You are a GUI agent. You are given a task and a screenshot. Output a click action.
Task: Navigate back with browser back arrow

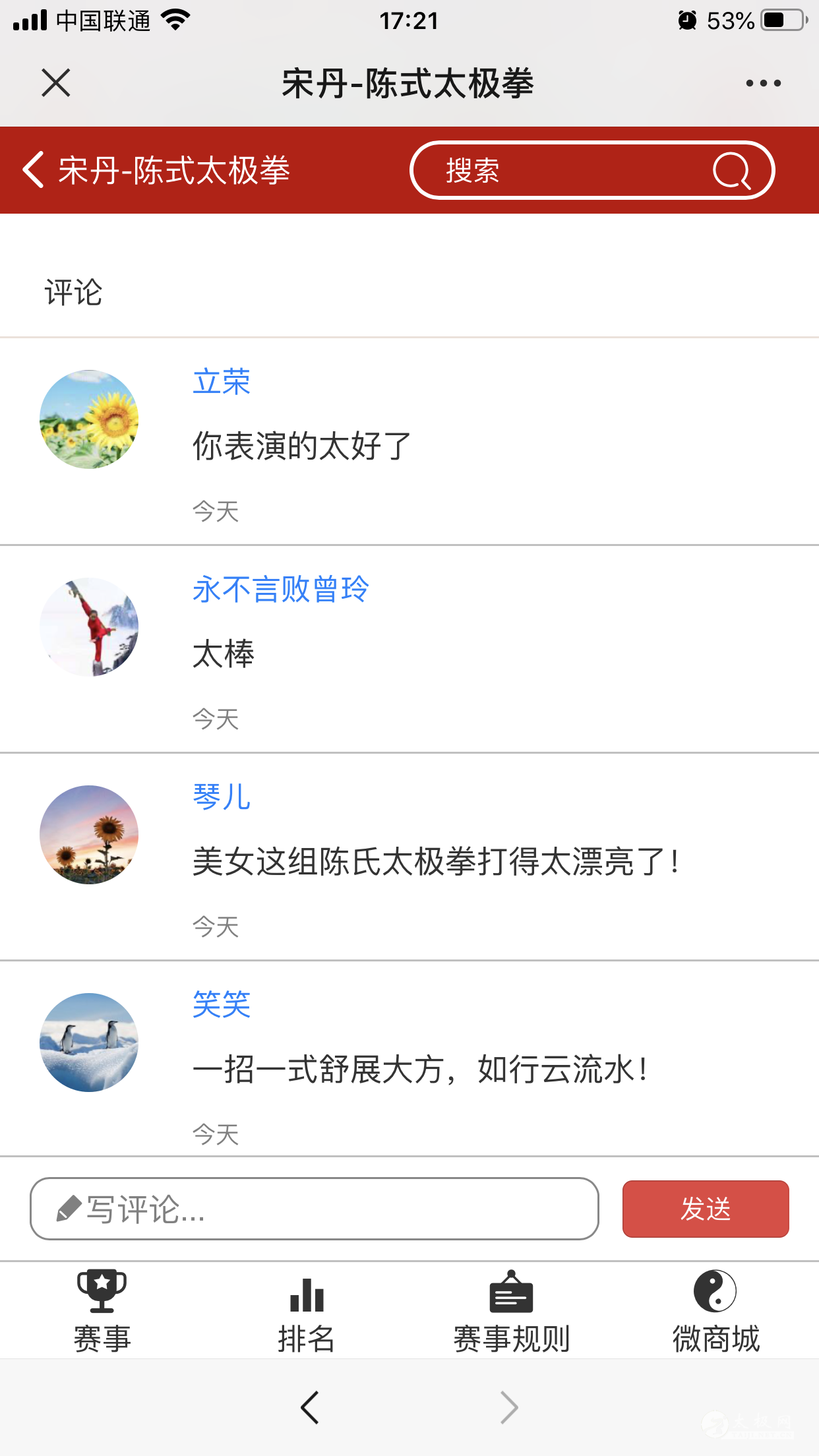pyautogui.click(x=310, y=1407)
